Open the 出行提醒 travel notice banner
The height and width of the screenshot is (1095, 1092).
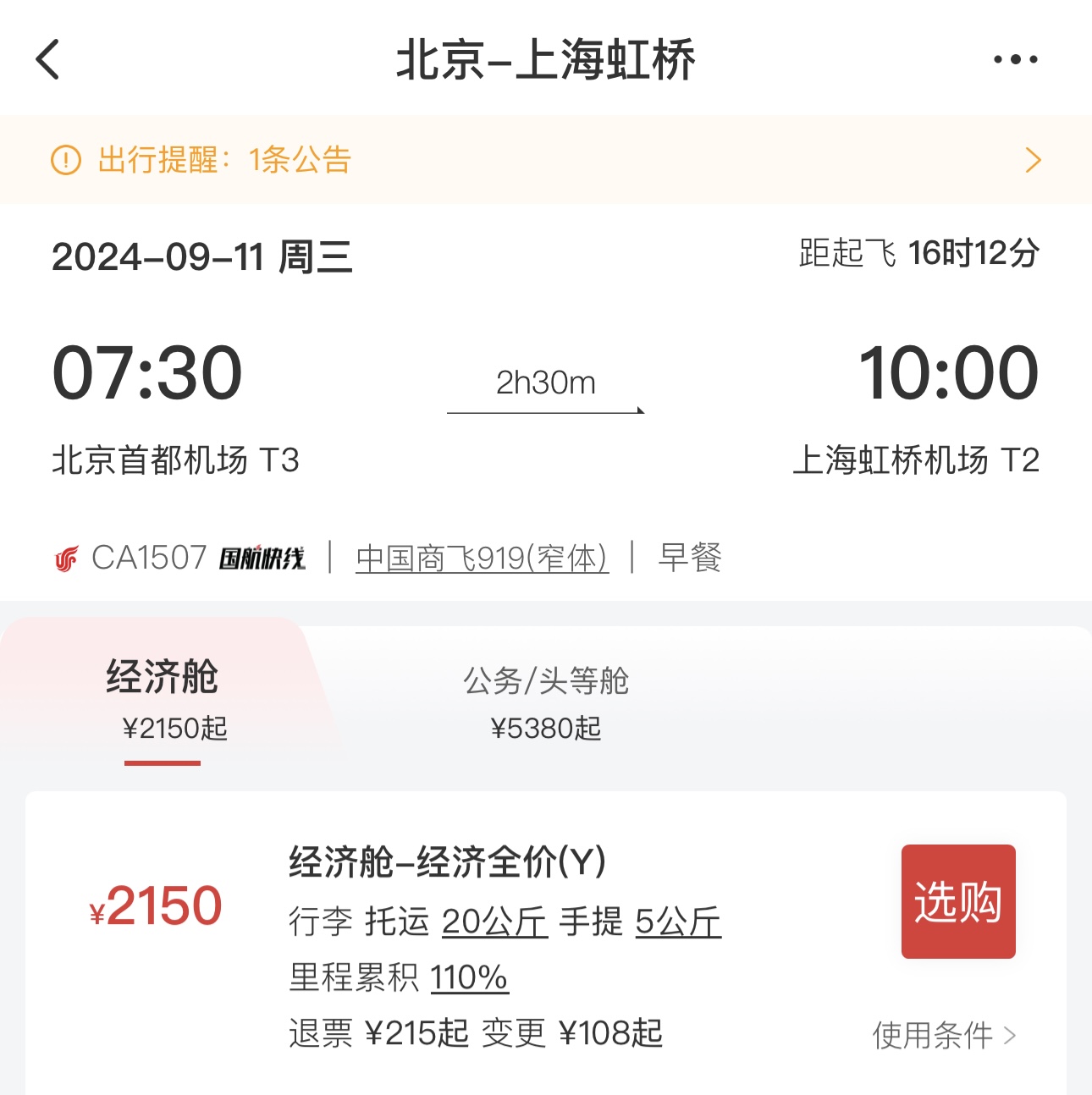coord(545,159)
